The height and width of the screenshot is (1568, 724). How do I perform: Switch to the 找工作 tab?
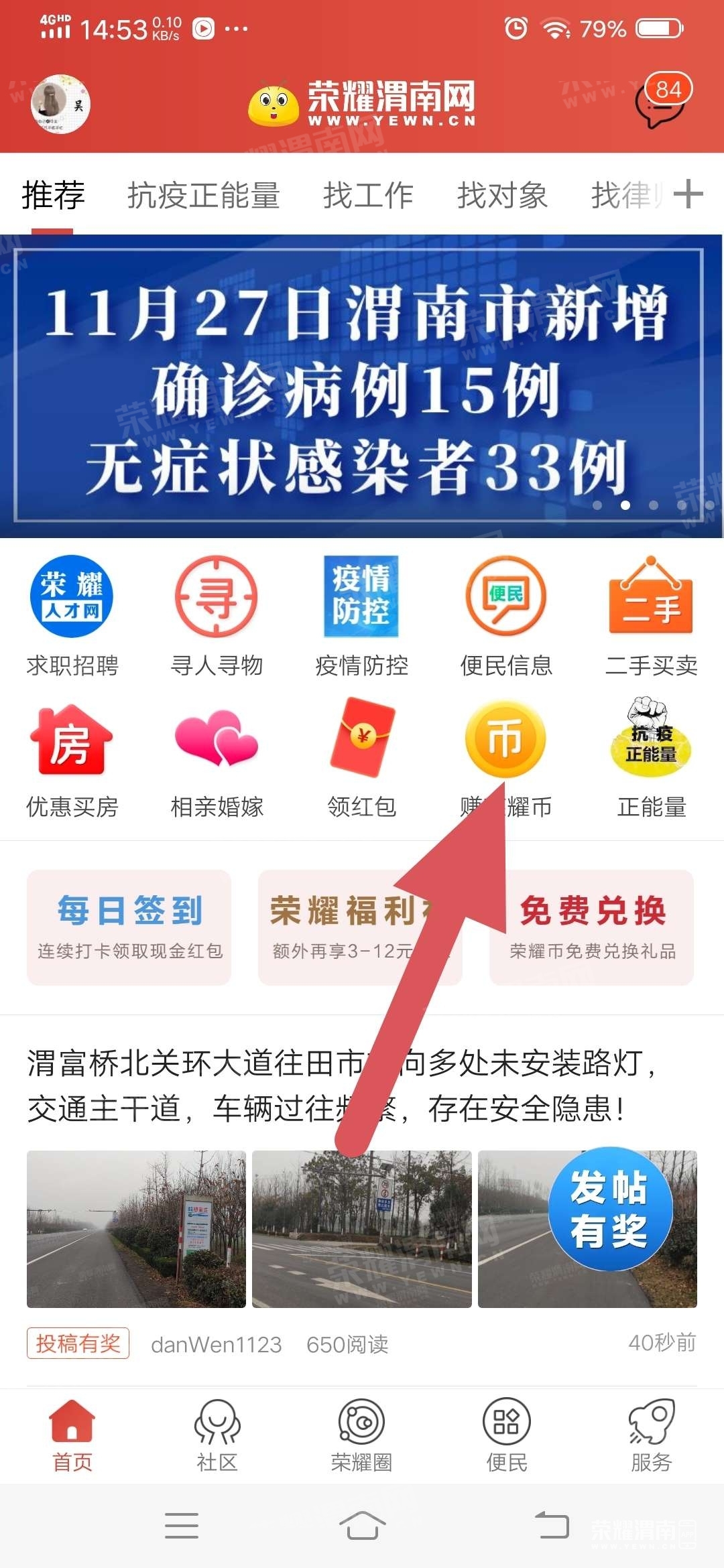(368, 195)
